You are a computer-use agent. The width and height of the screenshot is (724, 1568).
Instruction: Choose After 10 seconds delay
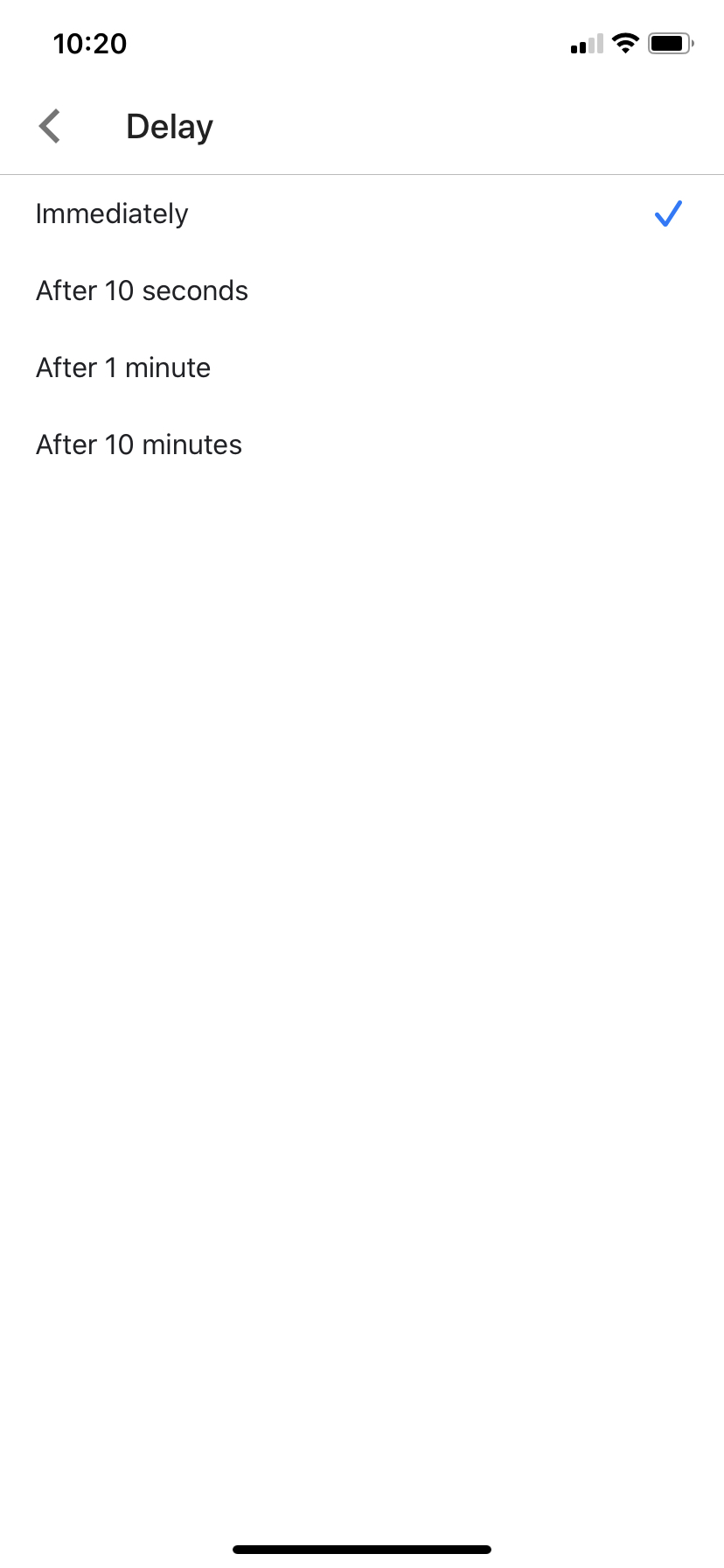142,291
